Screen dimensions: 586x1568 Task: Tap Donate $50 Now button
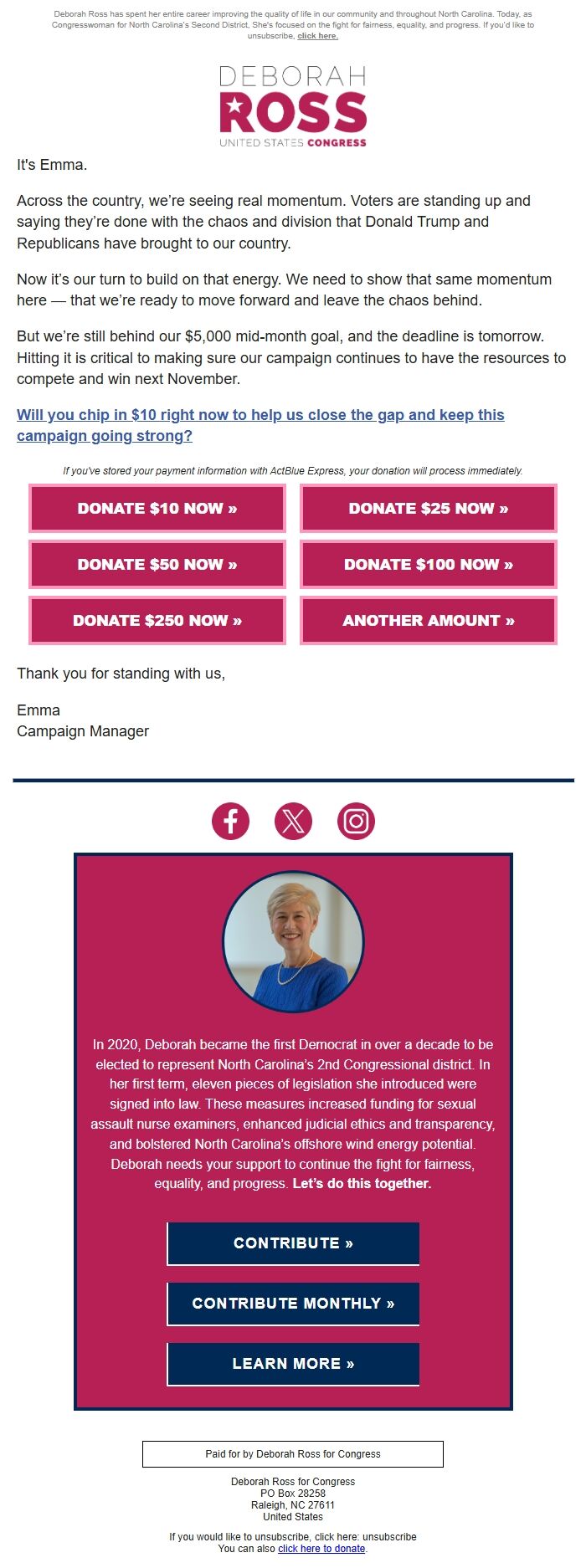pyautogui.click(x=157, y=565)
